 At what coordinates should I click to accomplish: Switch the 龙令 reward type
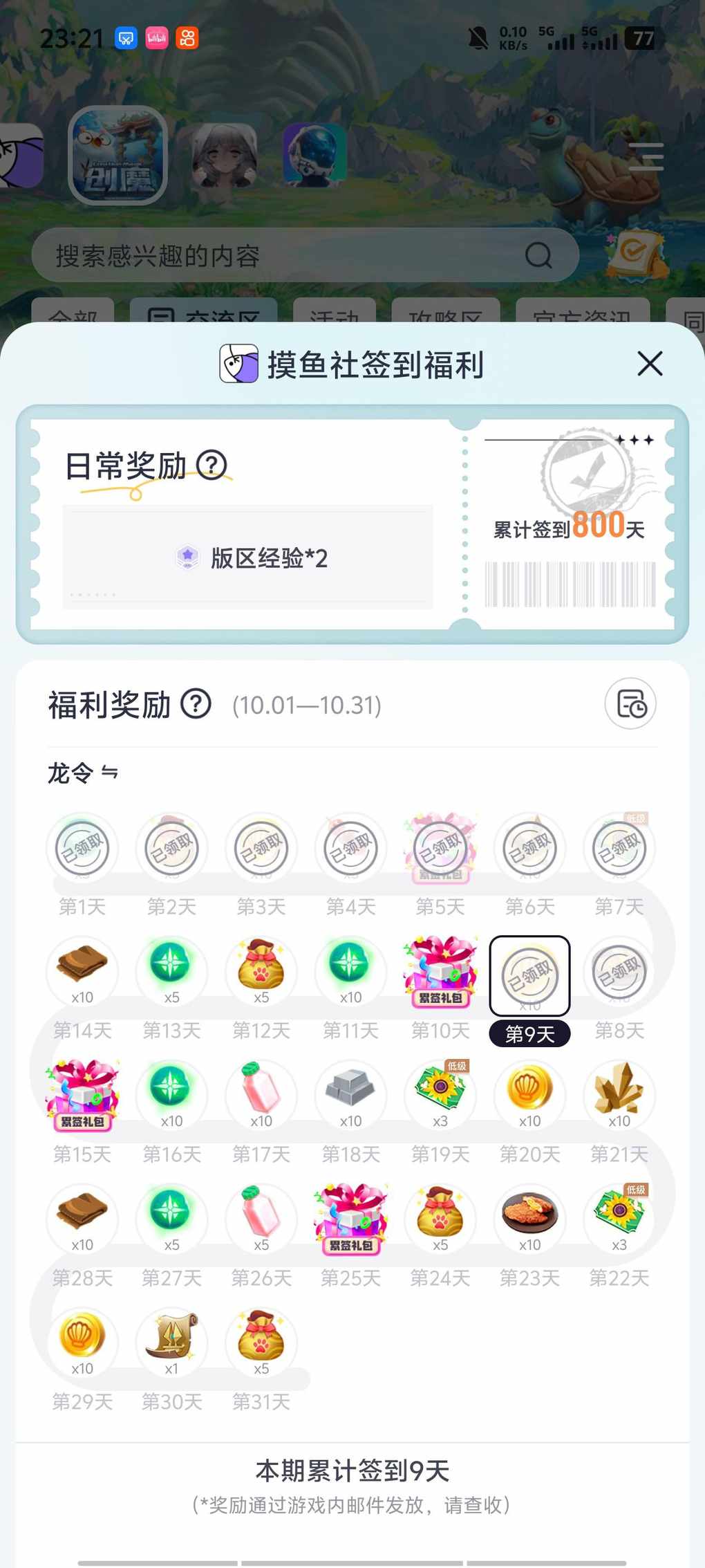point(110,772)
